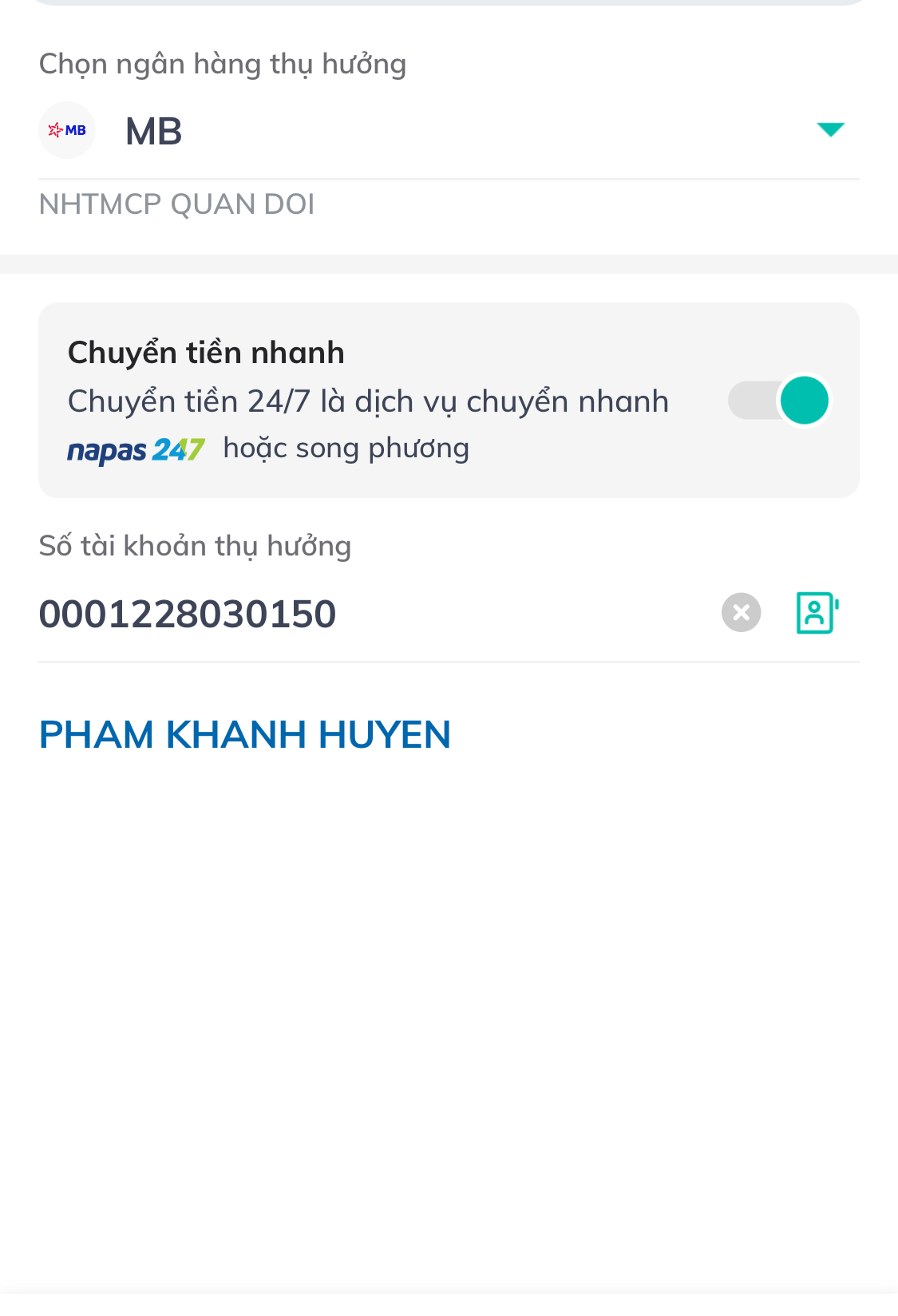
Task: Clear the beneficiary account number
Action: [x=741, y=613]
